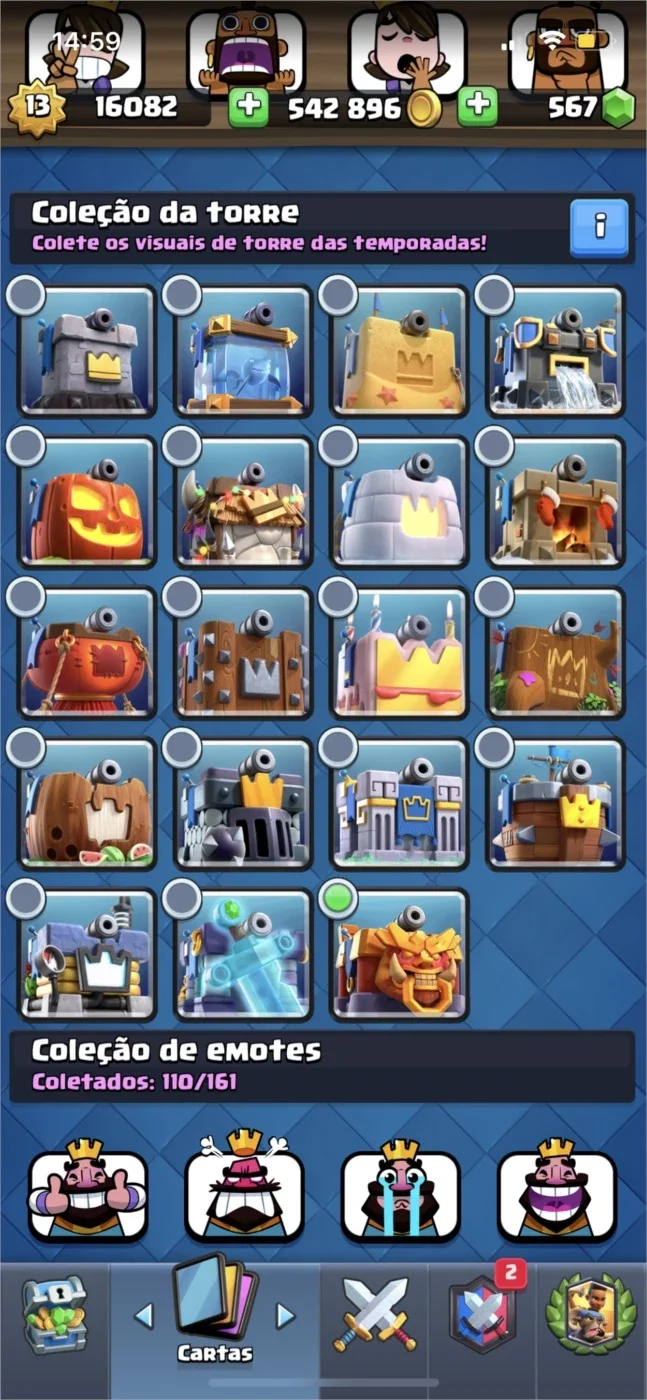Select the birthday cake tower skin
Image resolution: width=647 pixels, height=1400 pixels.
[400, 653]
